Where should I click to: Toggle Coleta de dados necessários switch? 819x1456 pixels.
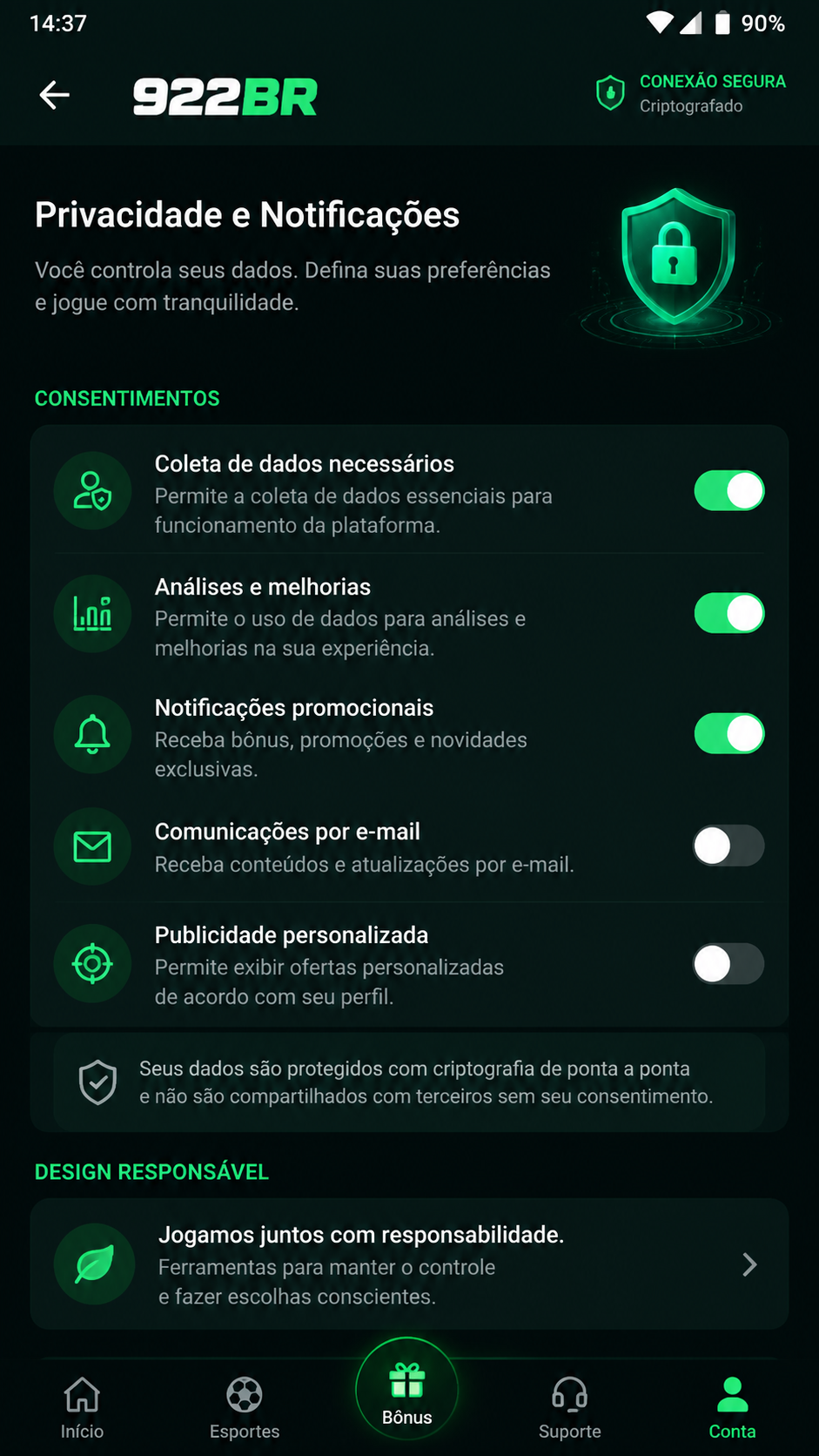[728, 491]
